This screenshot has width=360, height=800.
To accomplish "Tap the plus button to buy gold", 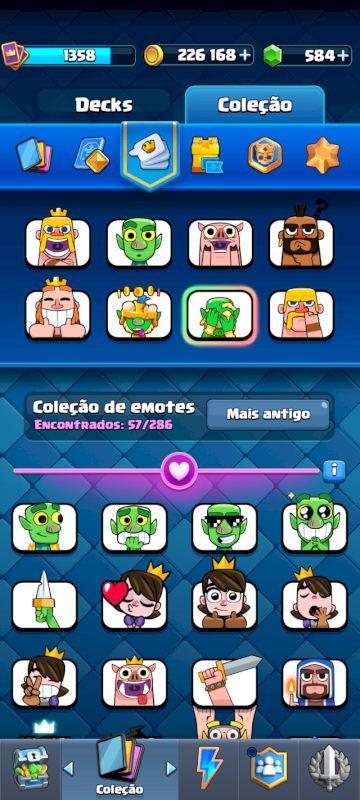I will click(246, 55).
